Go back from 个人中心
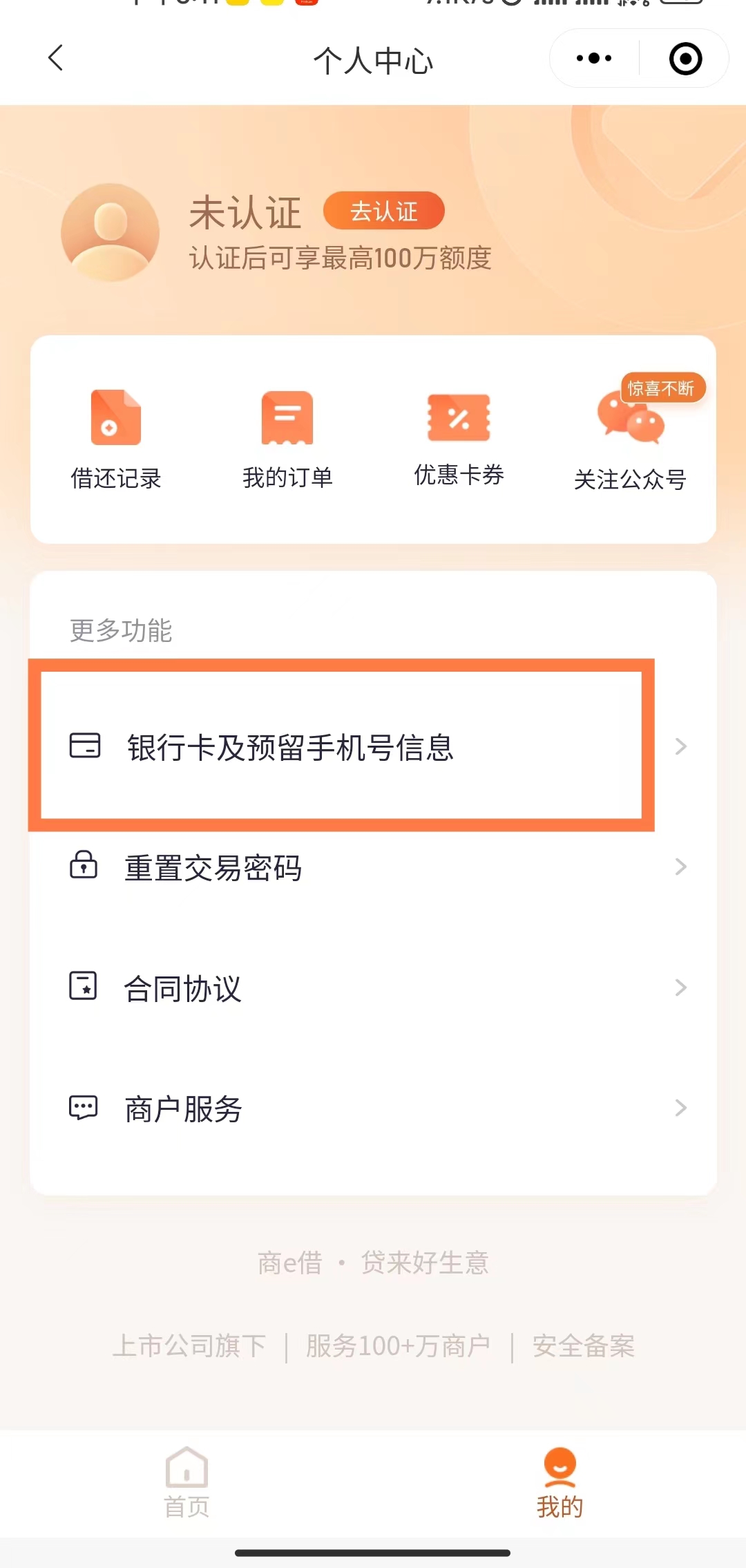 tap(55, 58)
